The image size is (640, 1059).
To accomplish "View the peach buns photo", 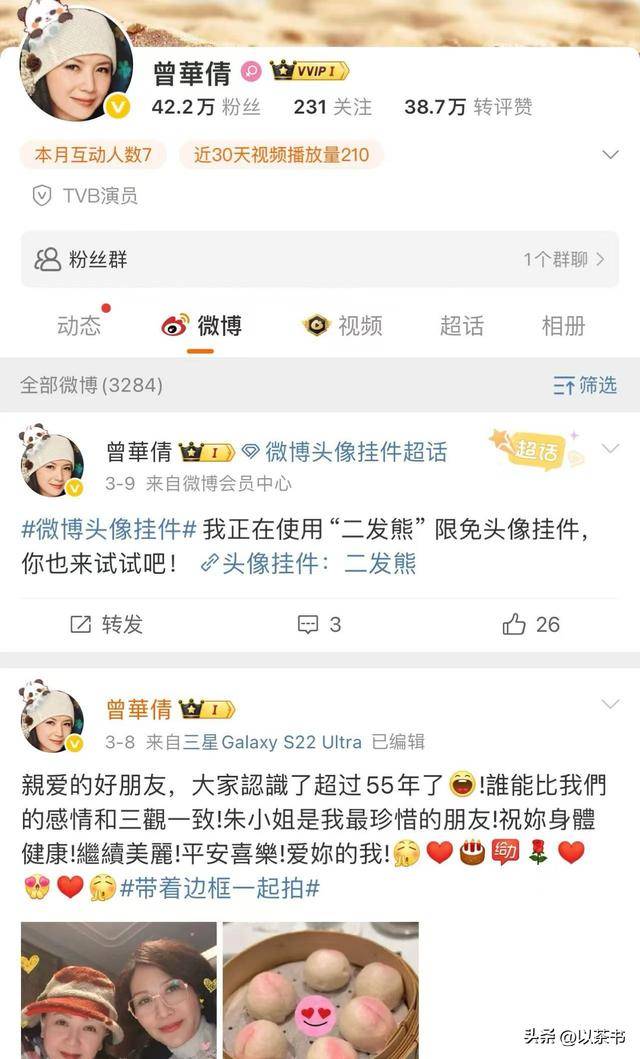I will point(320,988).
